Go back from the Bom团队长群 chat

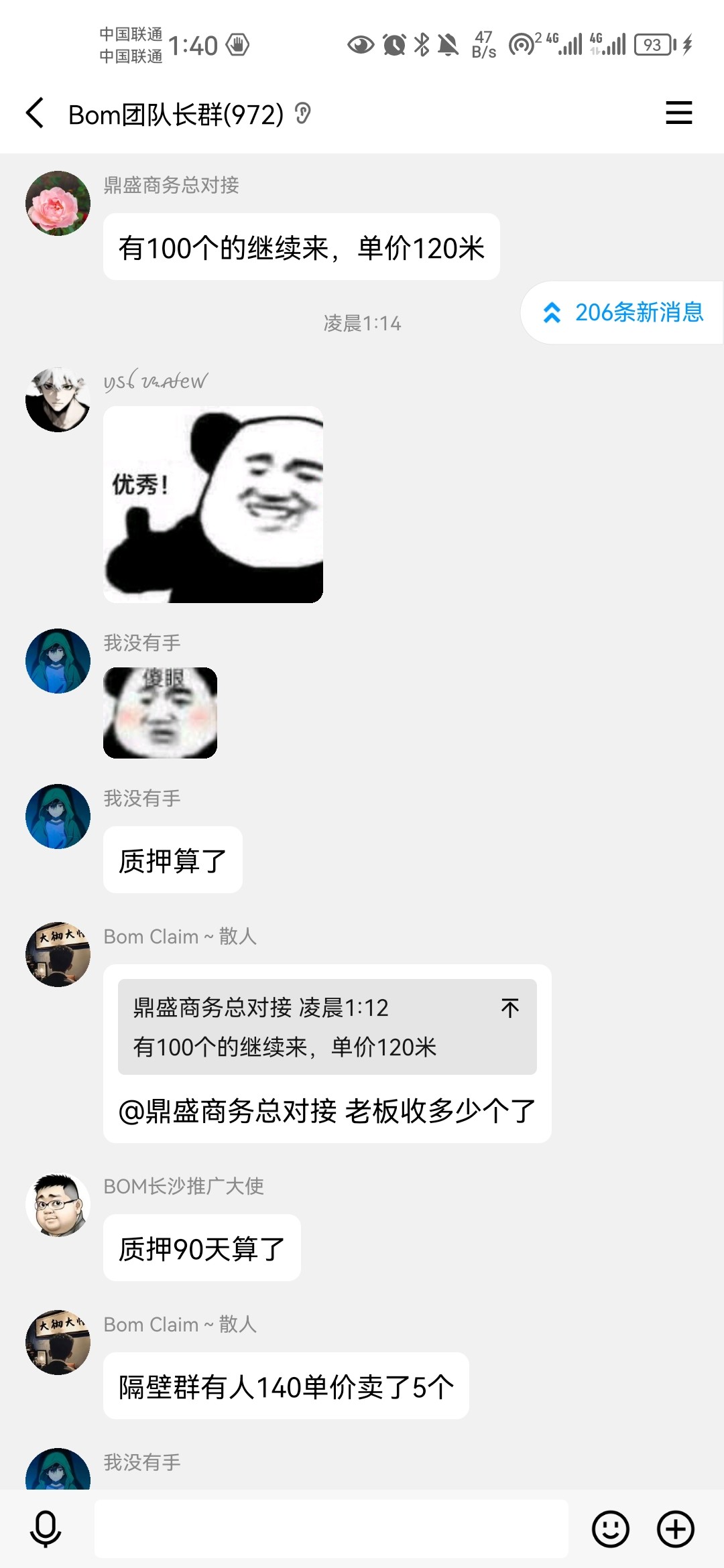35,113
